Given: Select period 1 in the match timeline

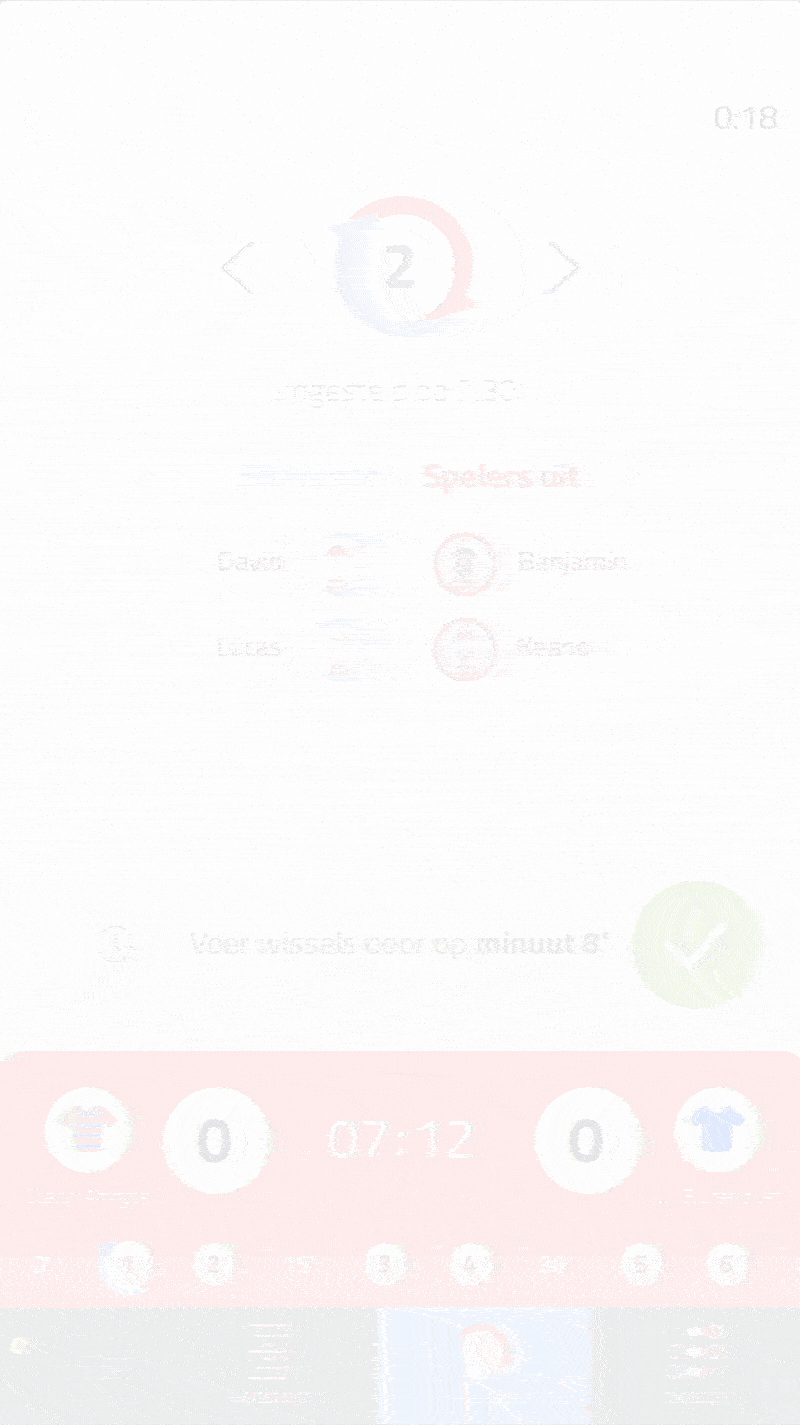Looking at the screenshot, I should (x=127, y=1266).
